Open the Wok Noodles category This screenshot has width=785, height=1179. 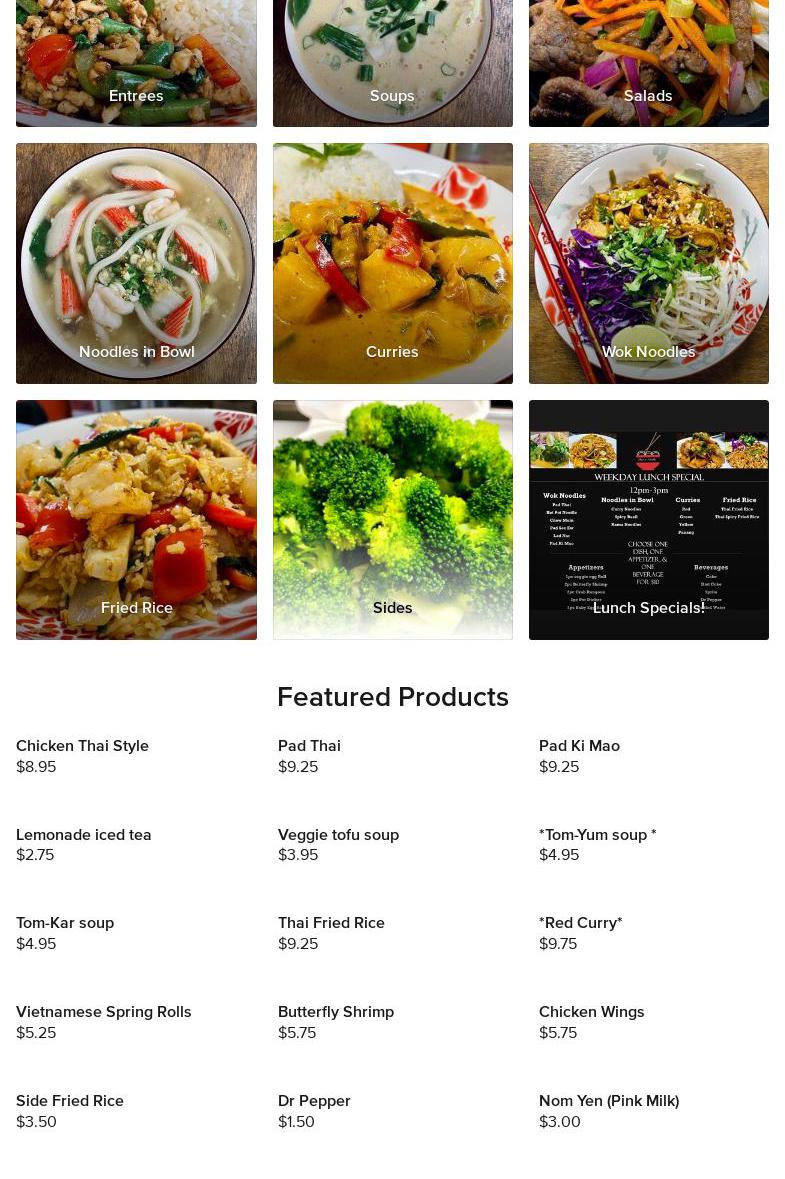648,263
